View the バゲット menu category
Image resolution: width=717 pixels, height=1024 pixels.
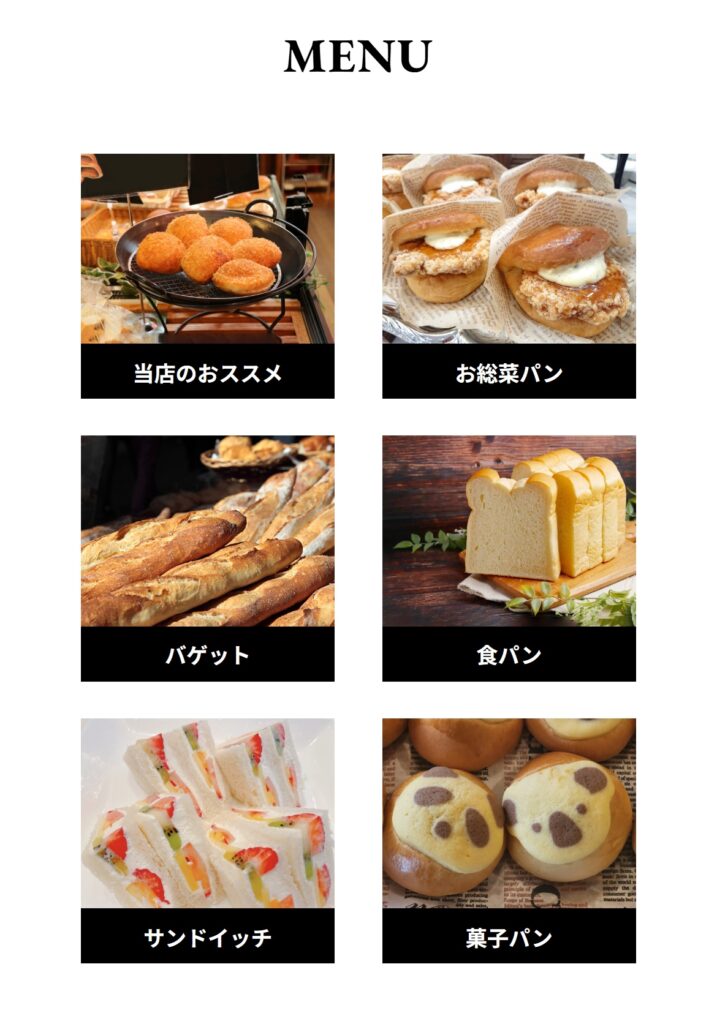pos(208,558)
